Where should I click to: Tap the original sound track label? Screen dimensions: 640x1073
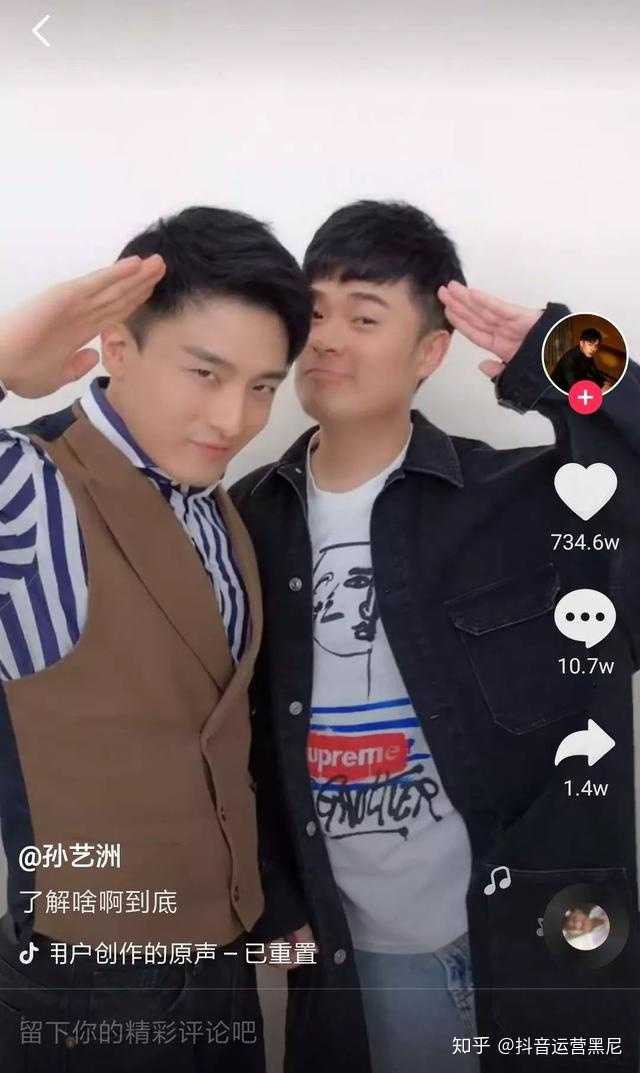pyautogui.click(x=178, y=953)
